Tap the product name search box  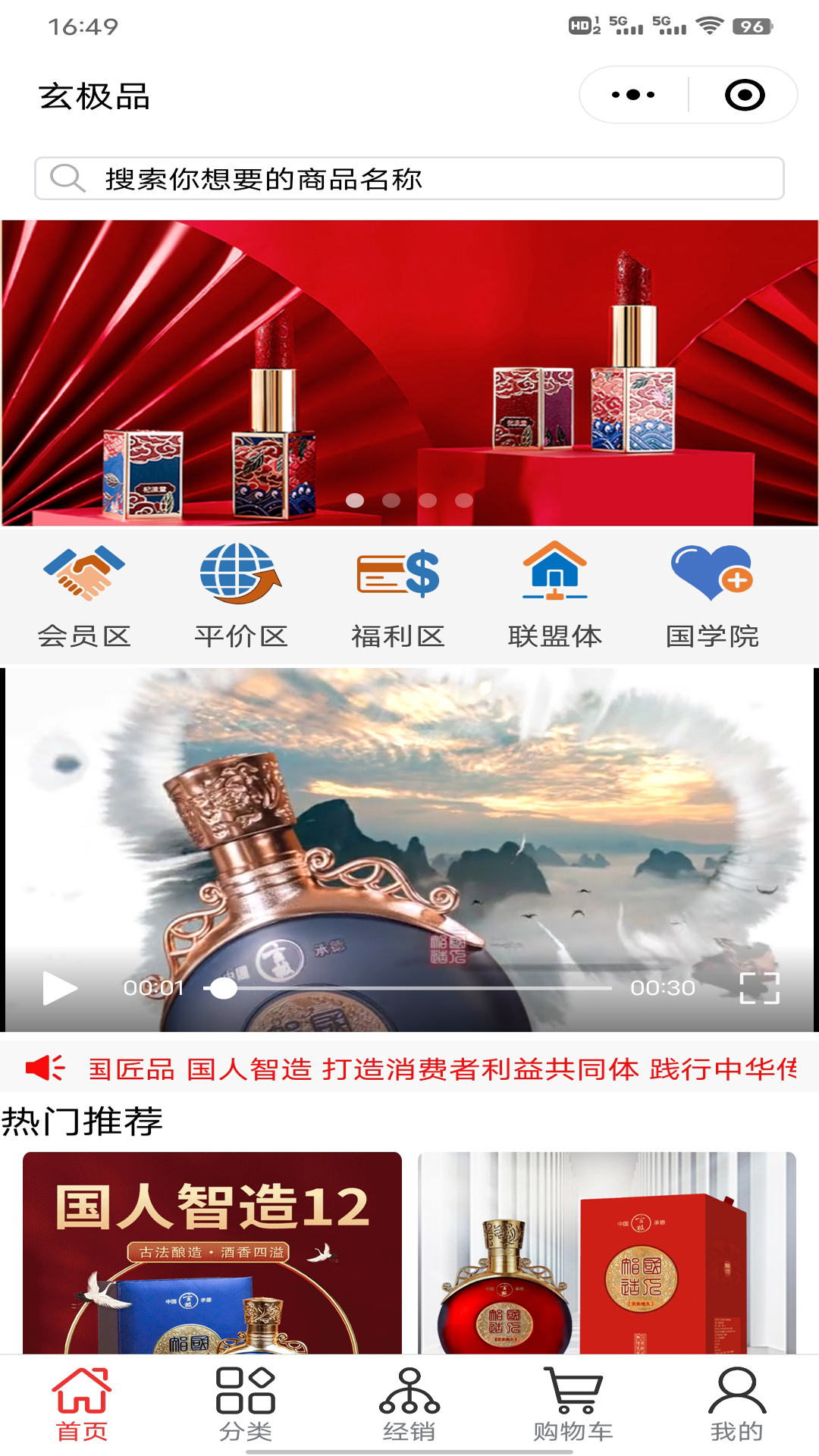[x=409, y=179]
